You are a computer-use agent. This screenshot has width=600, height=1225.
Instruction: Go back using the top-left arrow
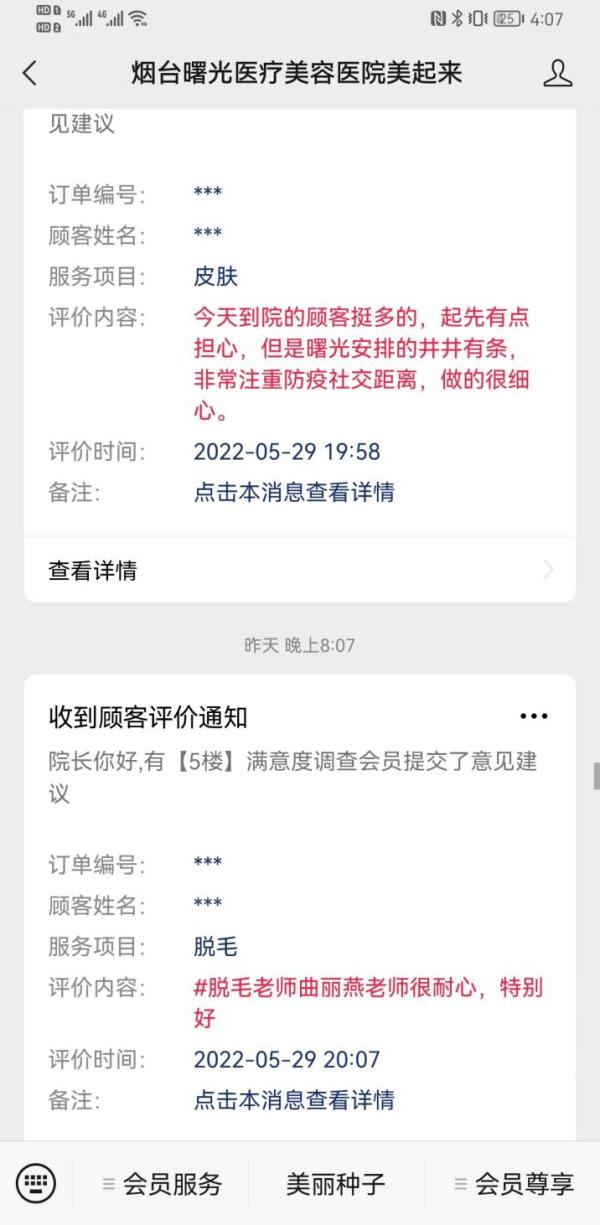pyautogui.click(x=30, y=73)
